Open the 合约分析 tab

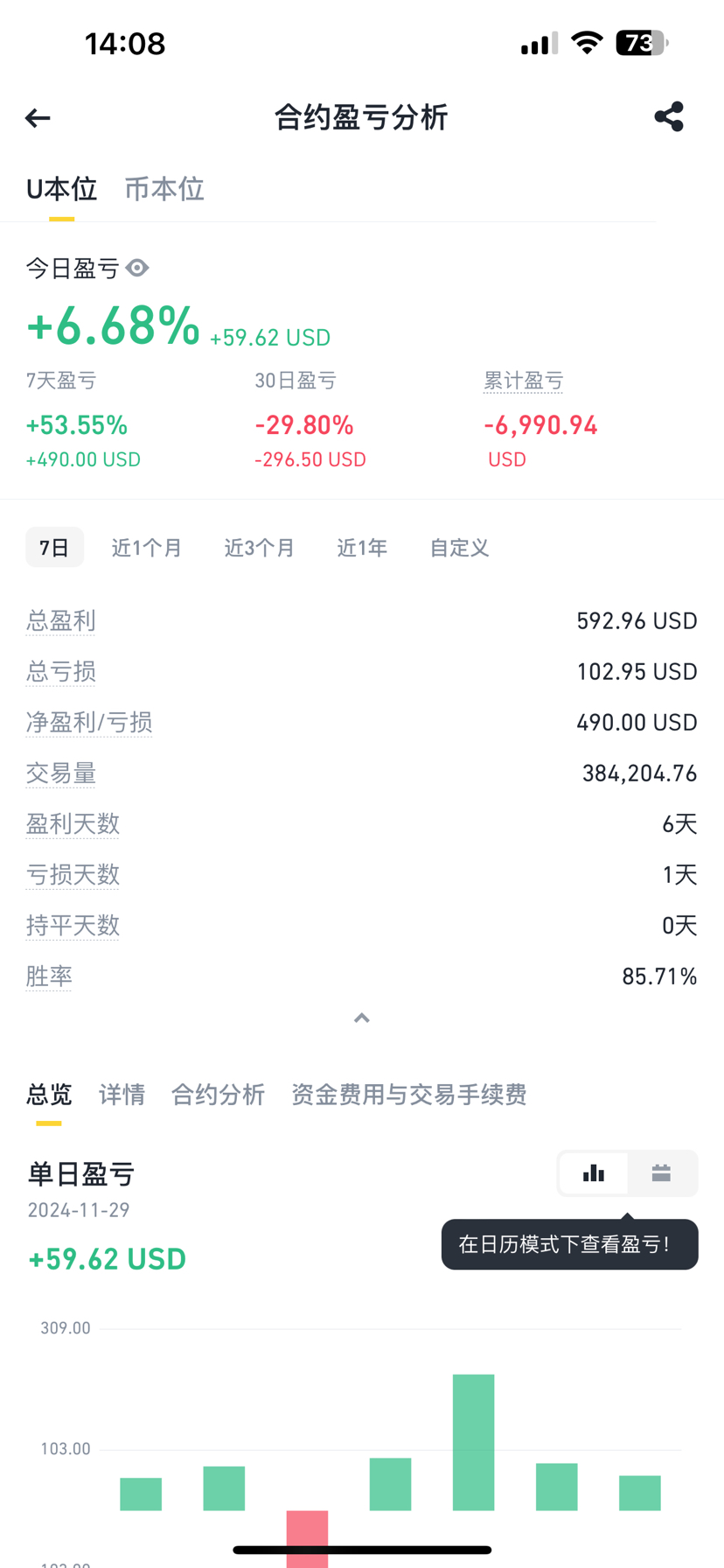(218, 1095)
